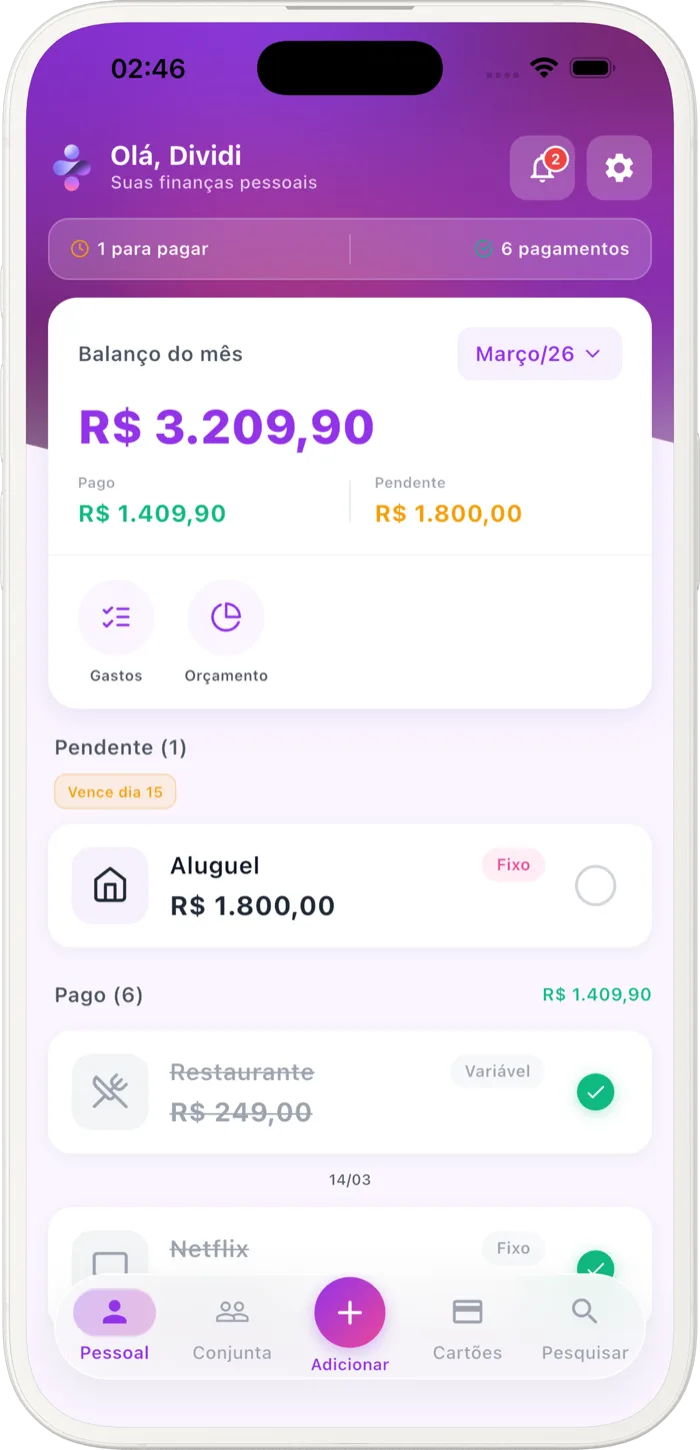The height and width of the screenshot is (1450, 700).
Task: Expand the Março/26 month dropdown
Action: [539, 354]
